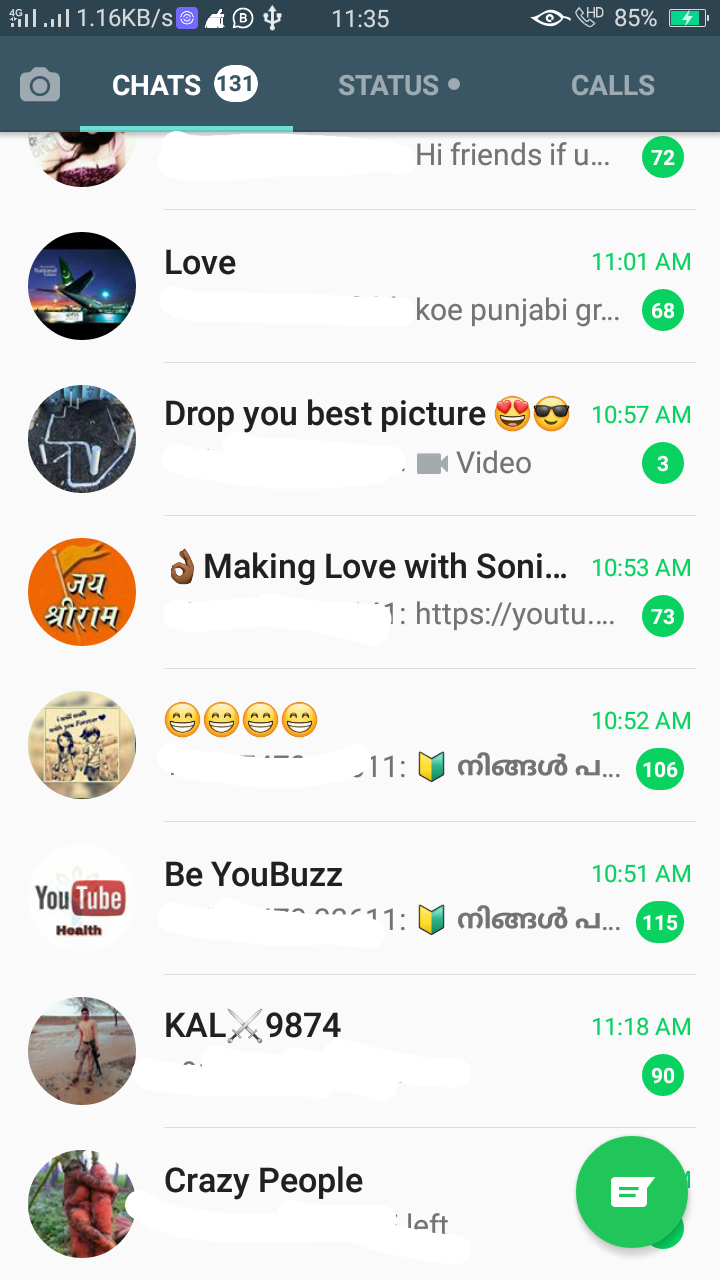Image resolution: width=720 pixels, height=1280 pixels.
Task: Start a new chat with the floating button
Action: point(631,1191)
